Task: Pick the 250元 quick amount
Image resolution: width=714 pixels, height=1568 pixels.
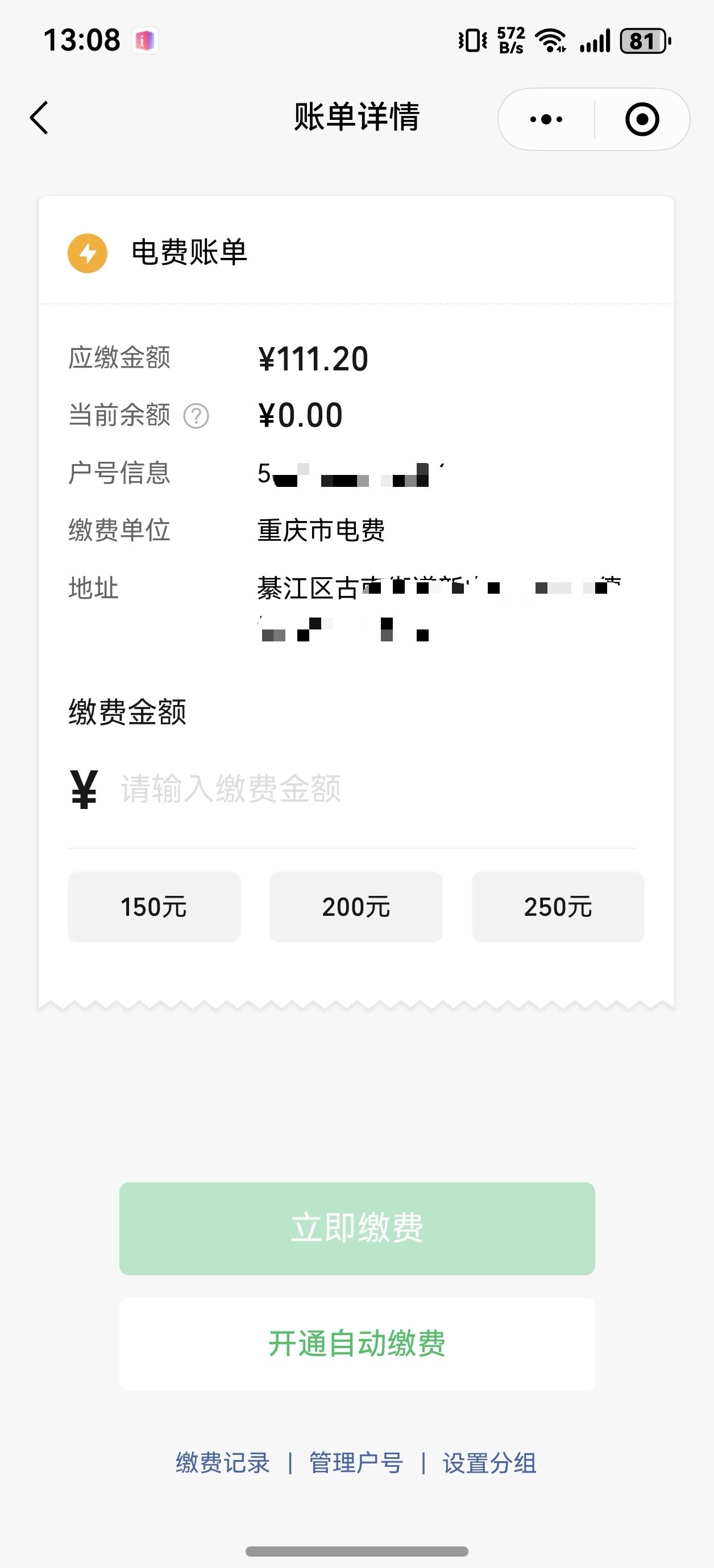Action: coord(558,907)
